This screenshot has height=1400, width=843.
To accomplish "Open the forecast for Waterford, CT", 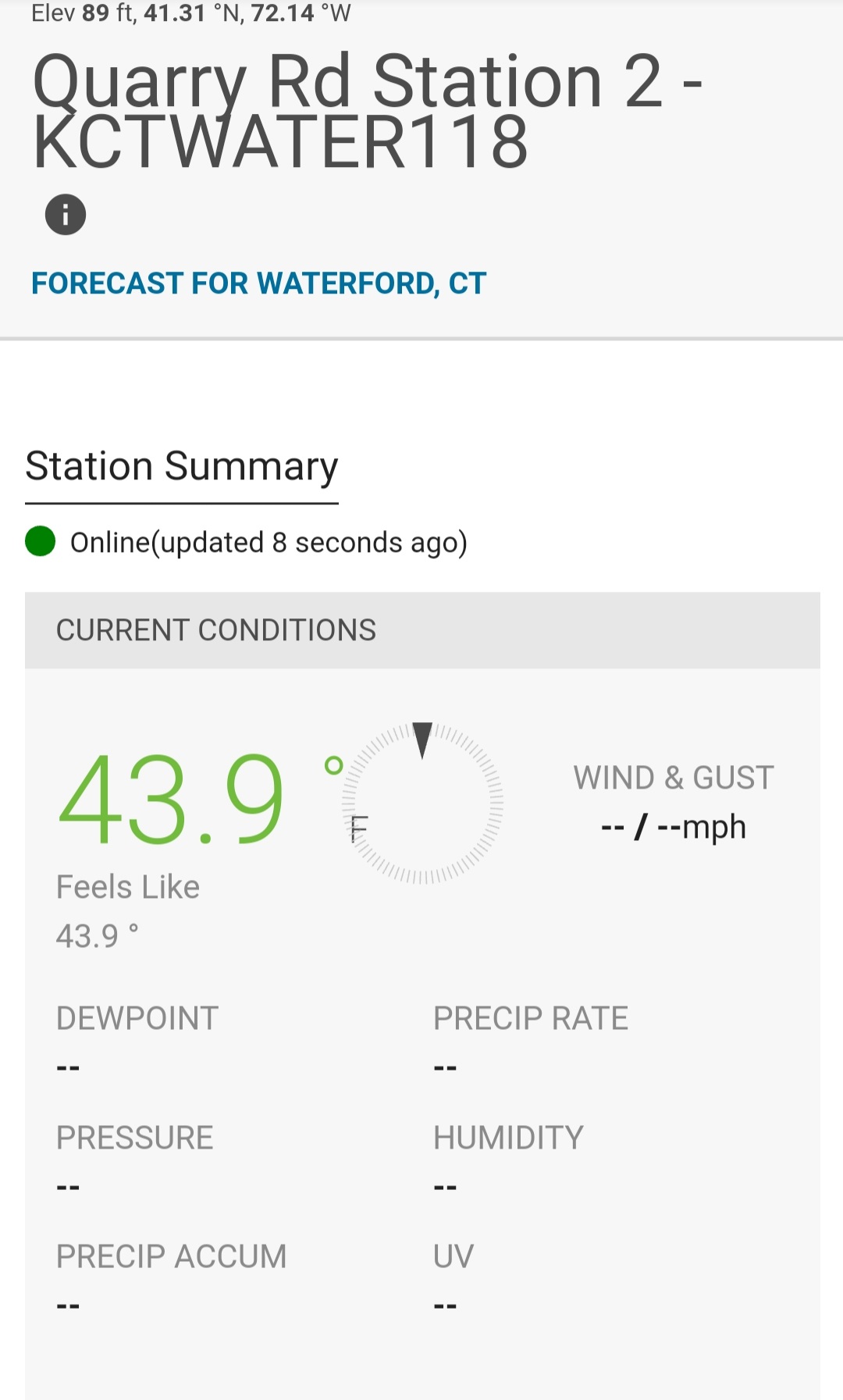I will 258,283.
